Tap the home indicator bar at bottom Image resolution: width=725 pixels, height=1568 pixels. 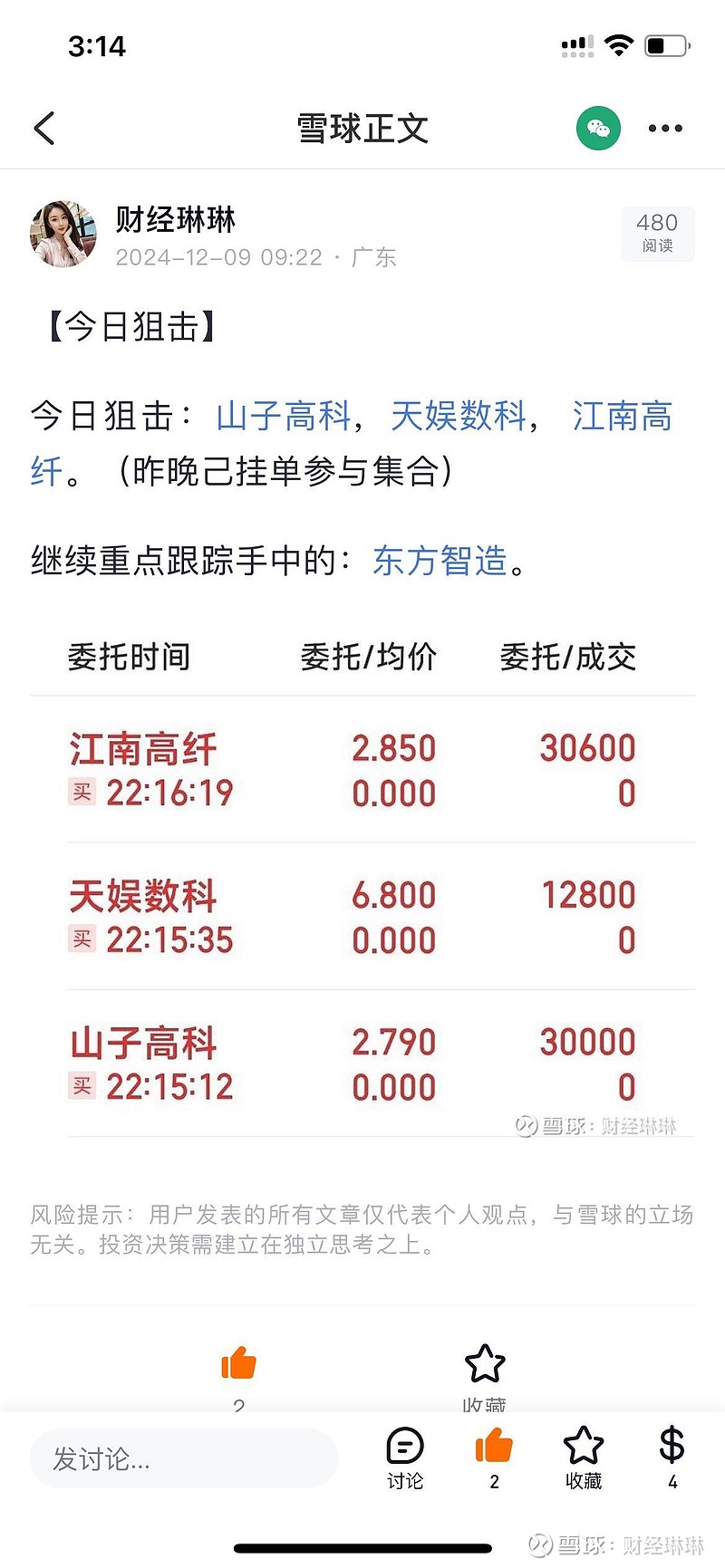[362, 1546]
